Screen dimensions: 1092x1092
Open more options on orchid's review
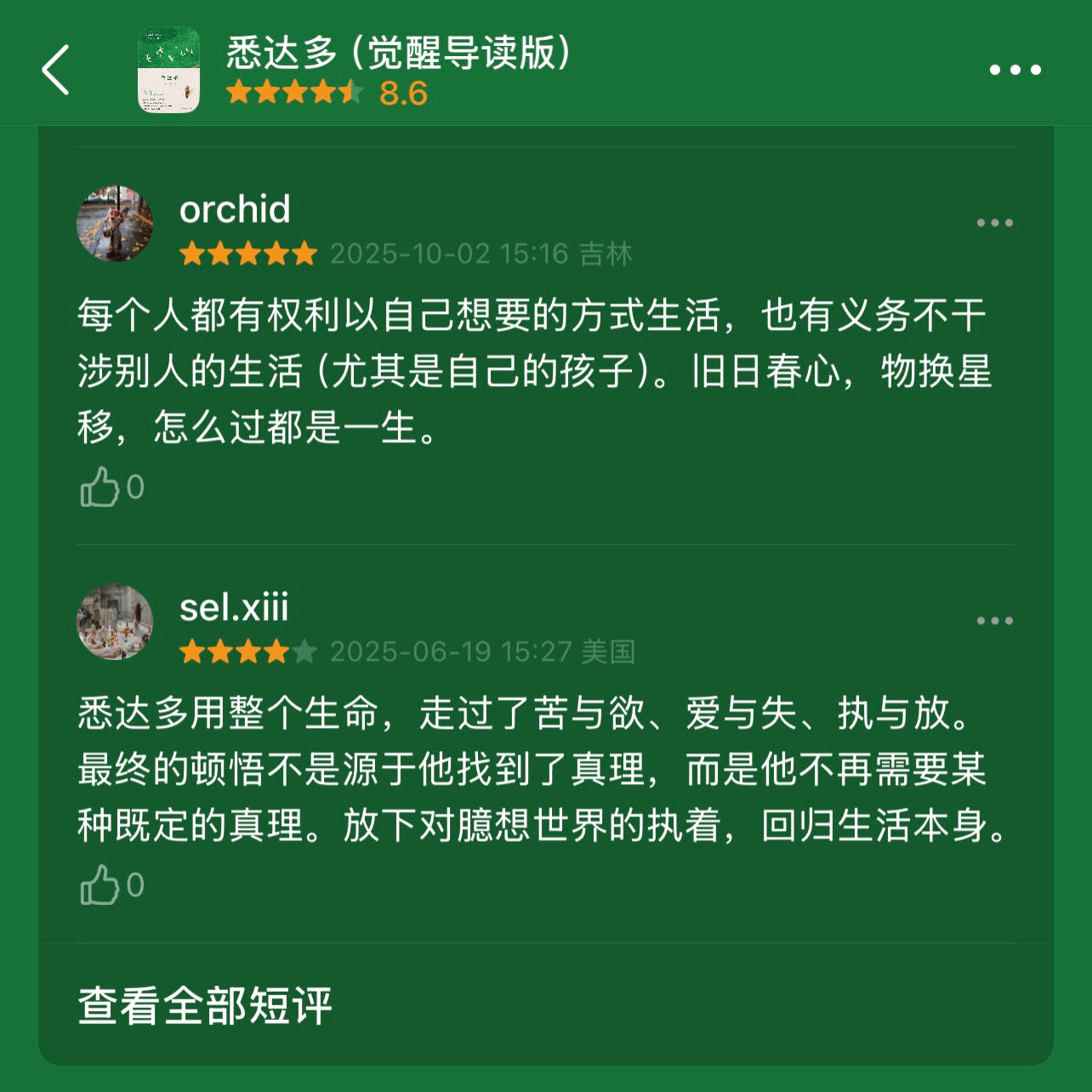(x=994, y=223)
